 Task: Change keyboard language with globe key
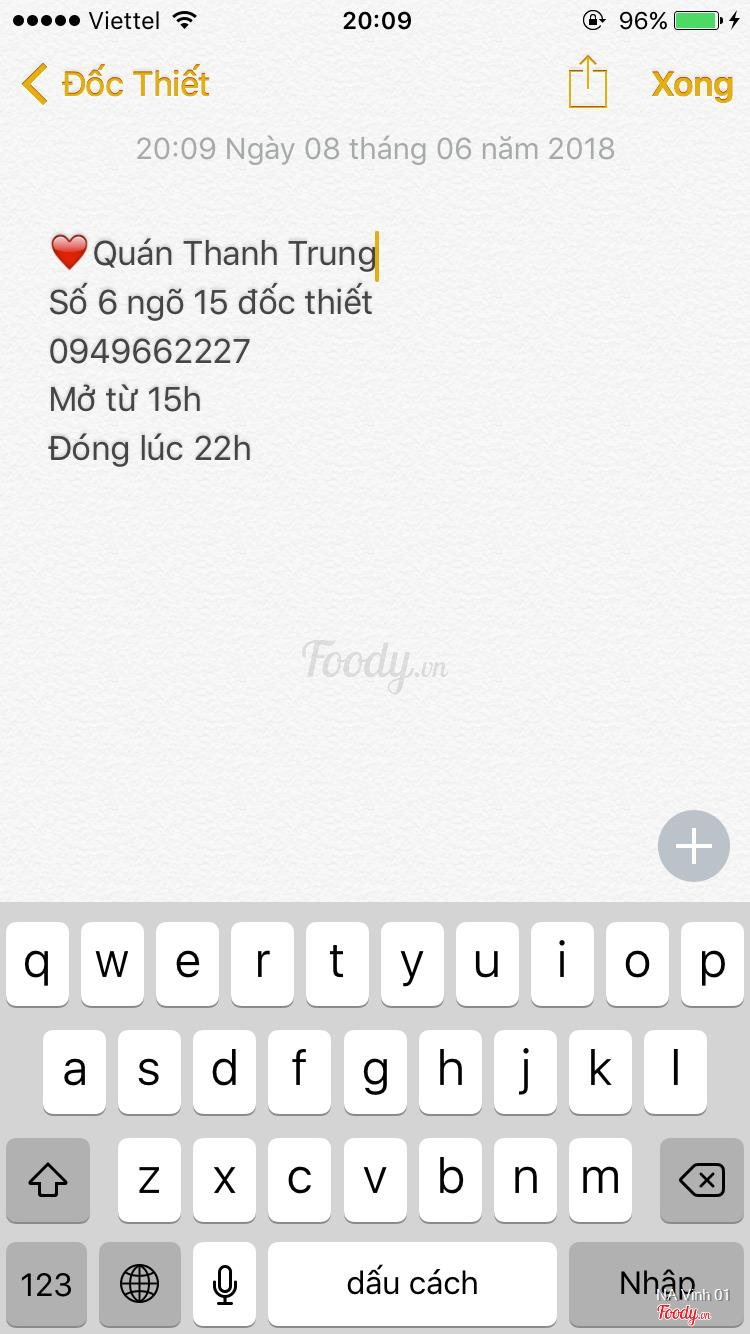[140, 1284]
